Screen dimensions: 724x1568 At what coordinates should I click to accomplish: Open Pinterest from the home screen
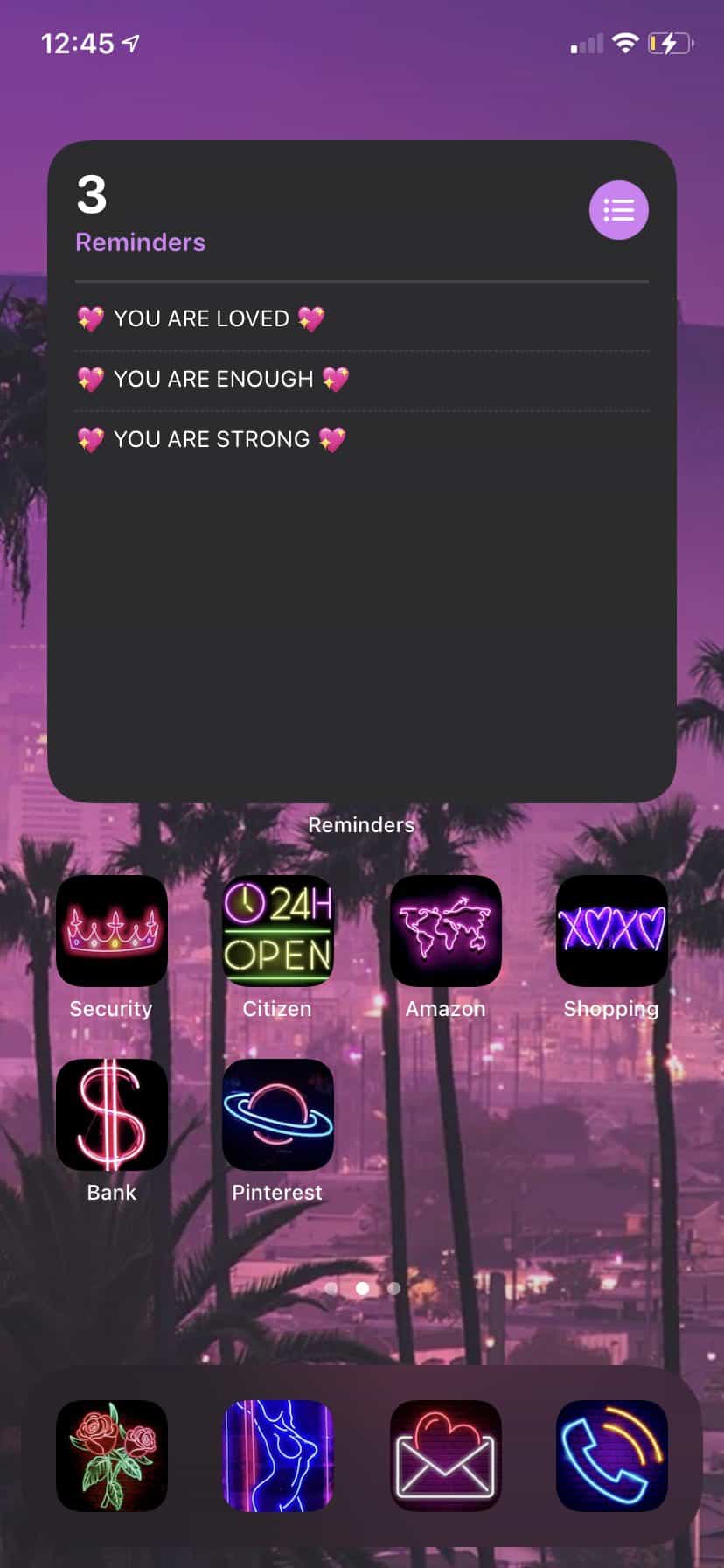[278, 1115]
